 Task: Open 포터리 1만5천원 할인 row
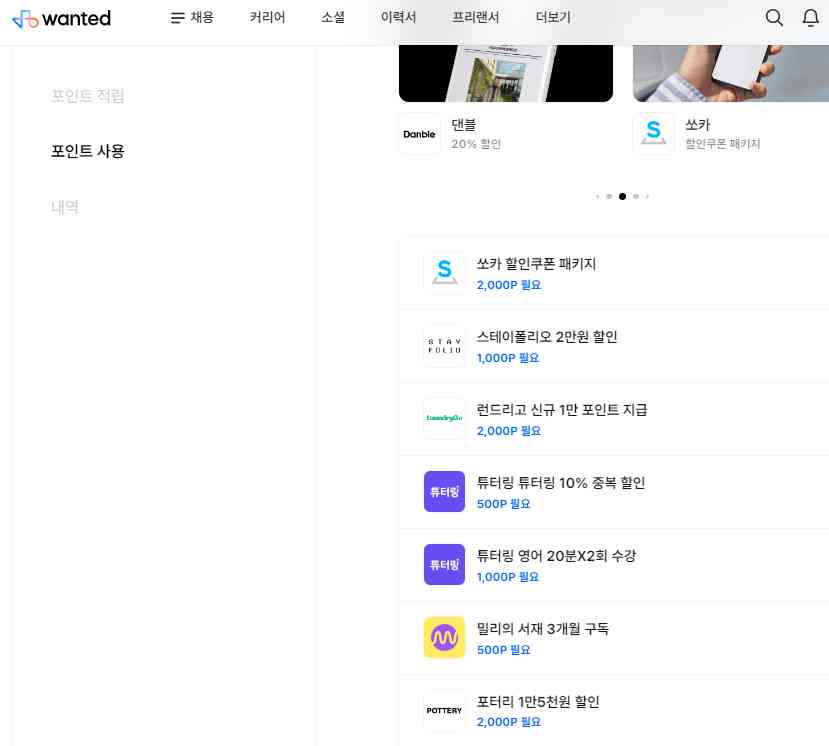pyautogui.click(x=537, y=710)
